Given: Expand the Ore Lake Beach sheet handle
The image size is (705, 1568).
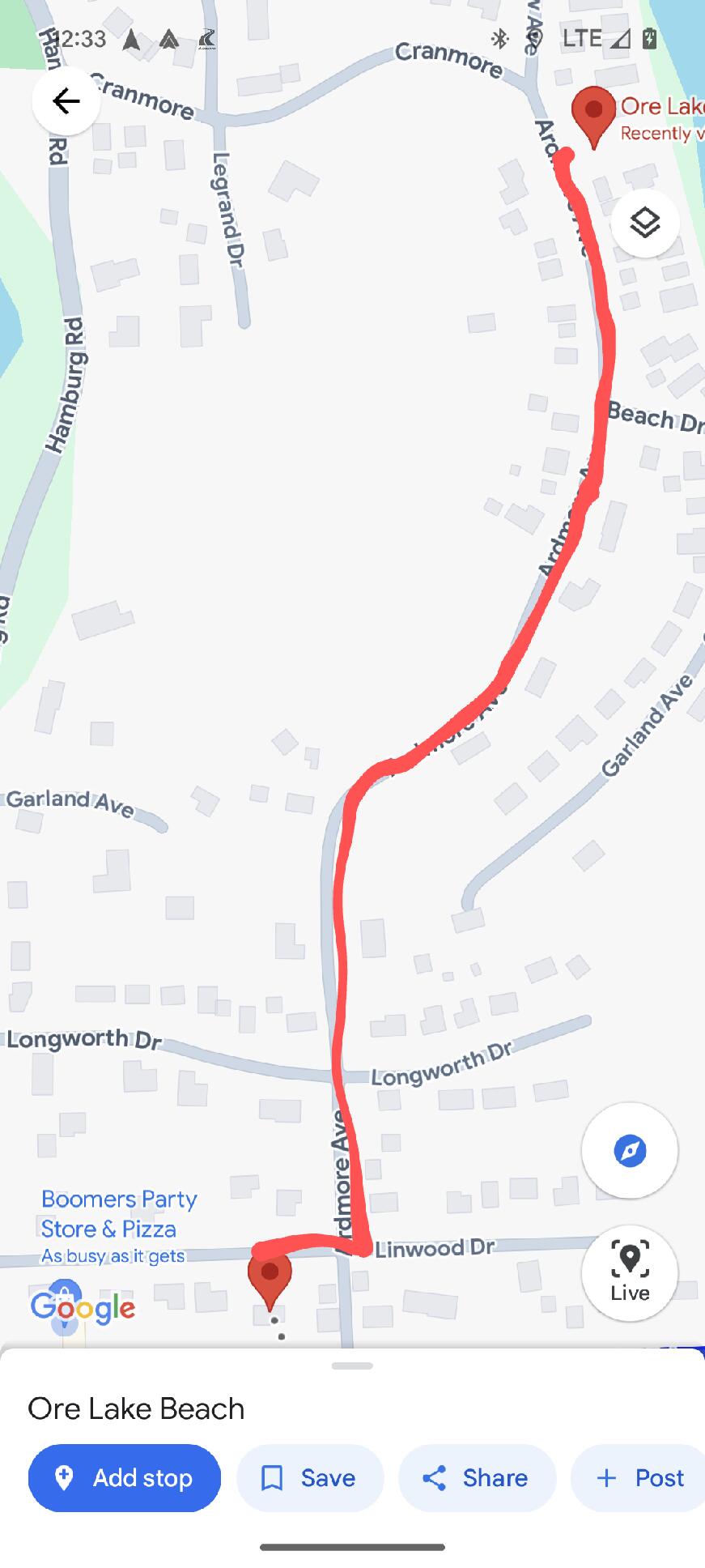Looking at the screenshot, I should 352,1366.
